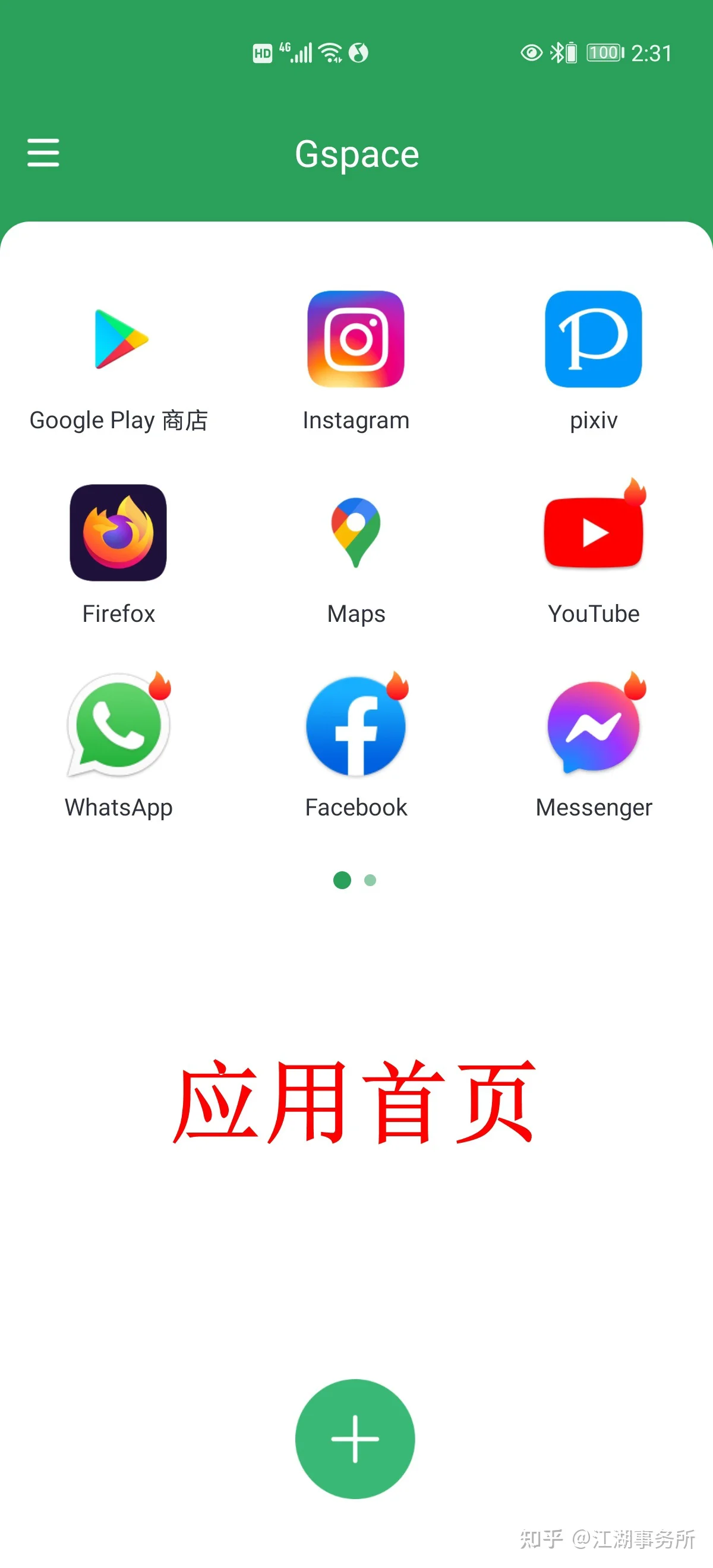Open the hamburger drawer menu
The height and width of the screenshot is (1568, 713).
point(43,152)
